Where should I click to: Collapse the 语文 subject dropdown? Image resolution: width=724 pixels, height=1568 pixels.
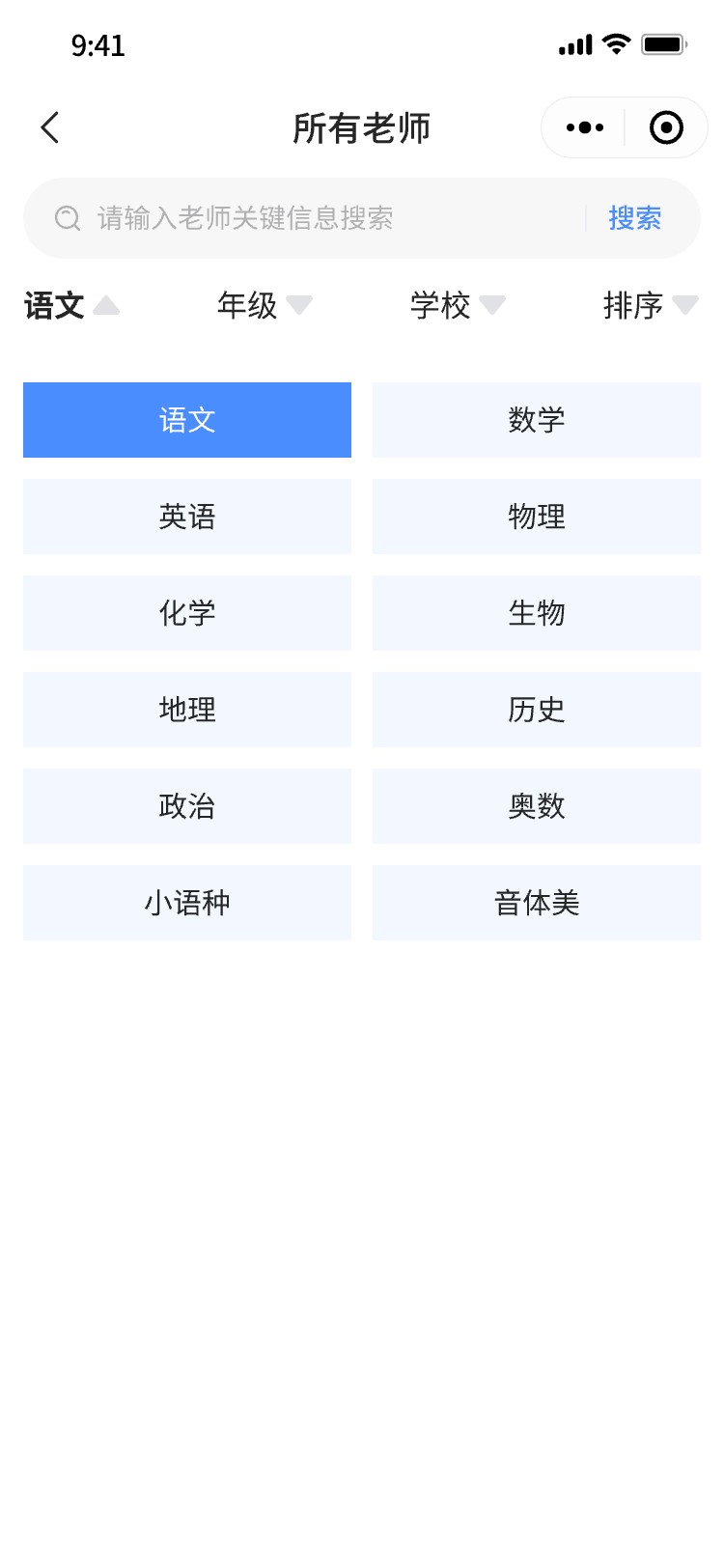pos(71,306)
